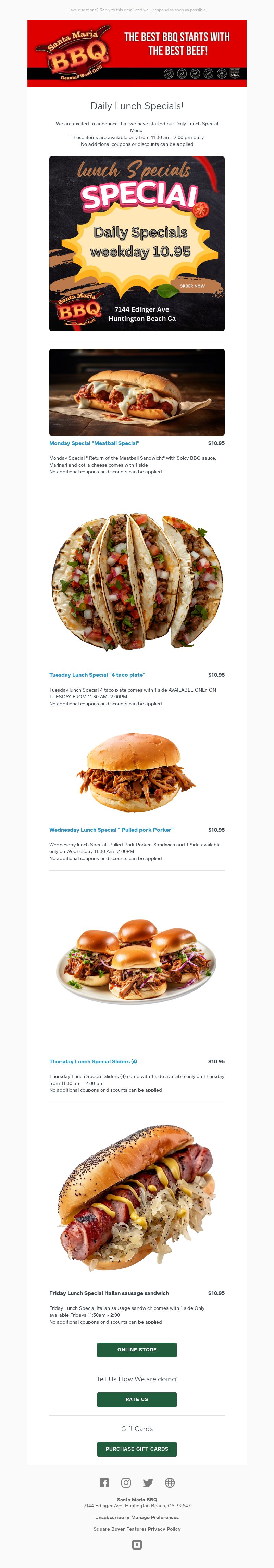Open the Twitter profile
This screenshot has height=1568, width=274.
[x=148, y=1482]
